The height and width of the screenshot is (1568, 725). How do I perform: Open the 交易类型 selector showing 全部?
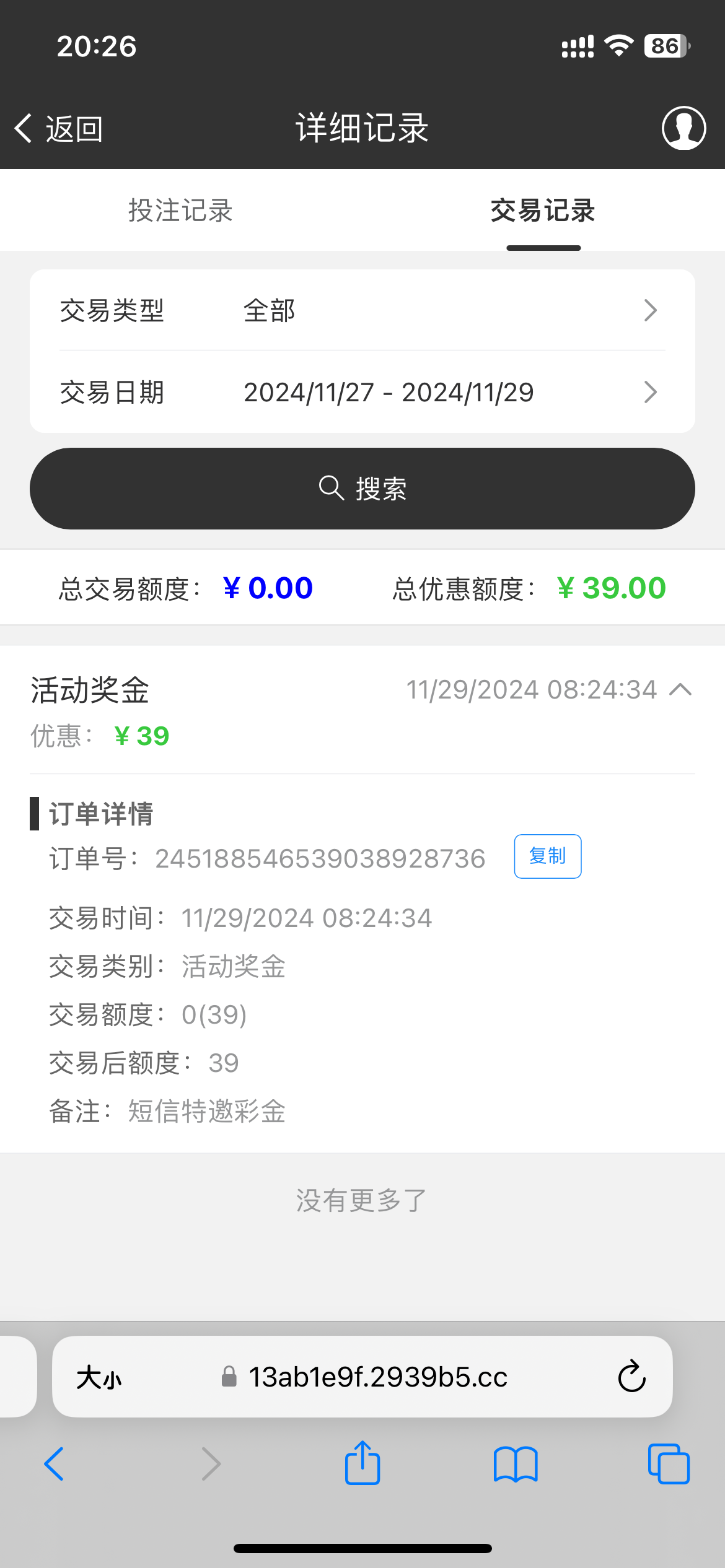pyautogui.click(x=362, y=310)
